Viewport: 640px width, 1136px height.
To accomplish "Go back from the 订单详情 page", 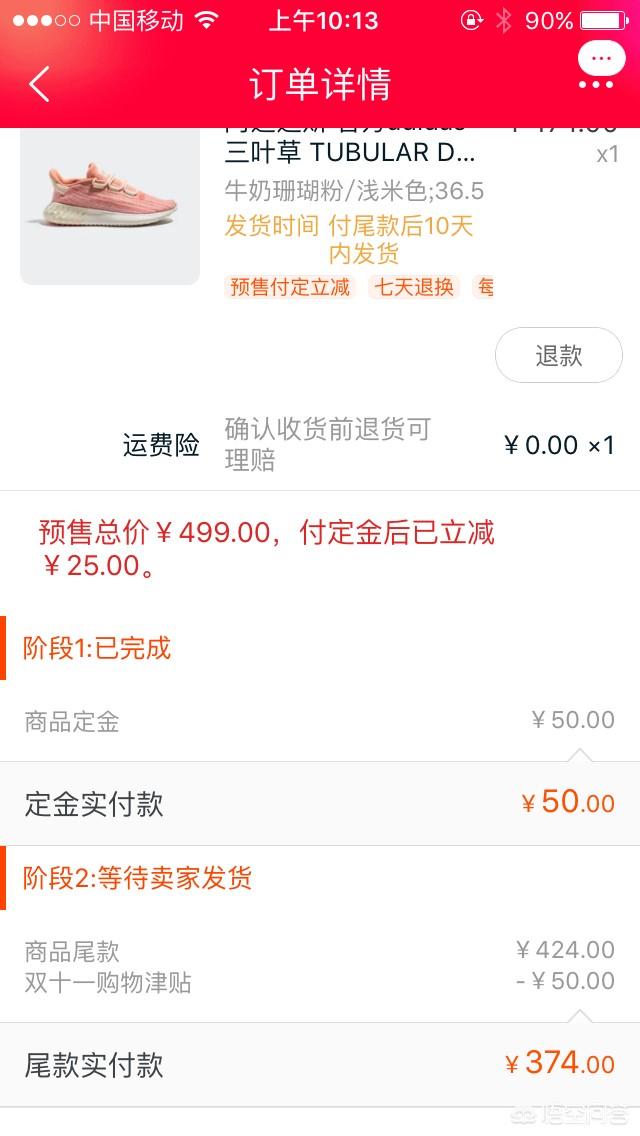I will 40,84.
